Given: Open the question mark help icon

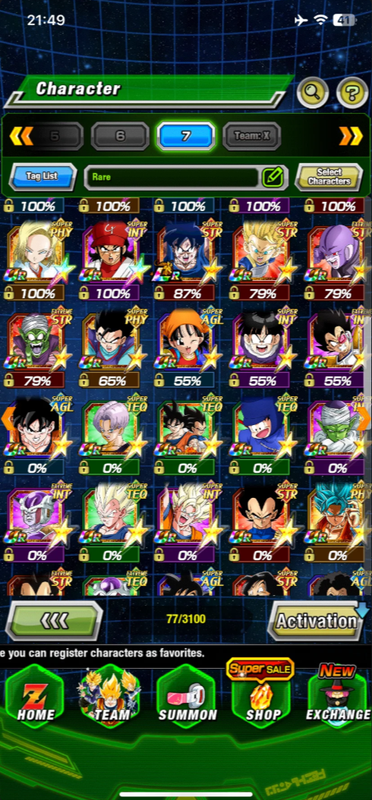Looking at the screenshot, I should click(353, 93).
